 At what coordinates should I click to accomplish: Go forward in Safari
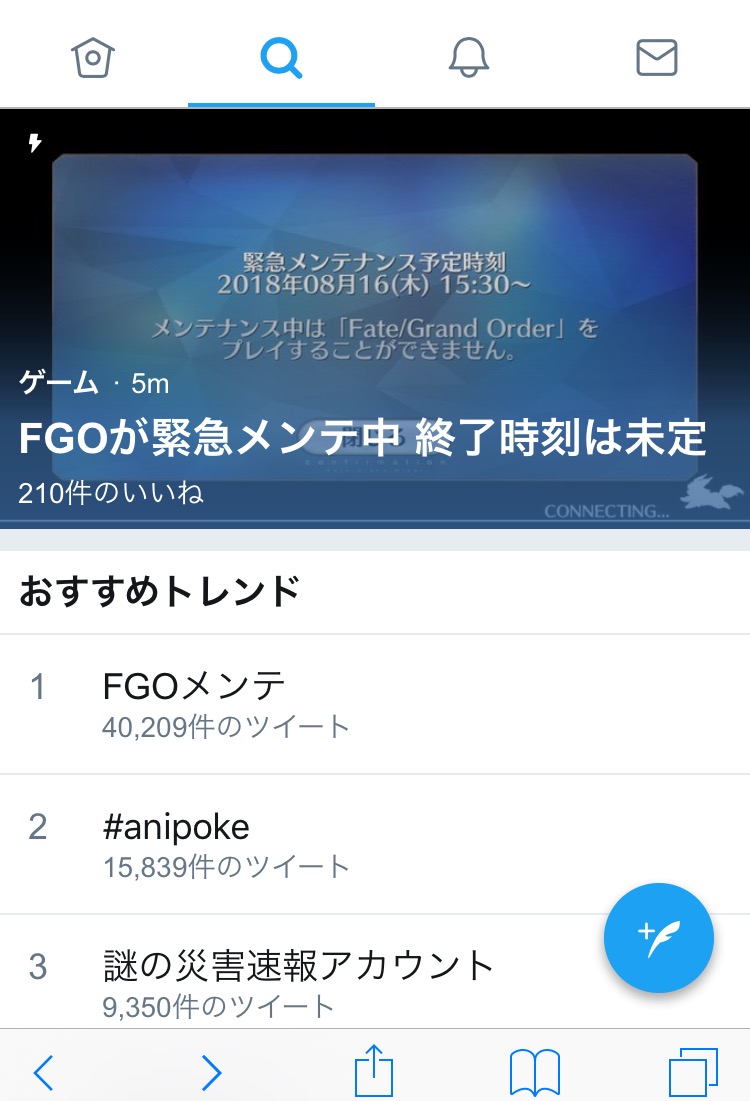tap(211, 1072)
